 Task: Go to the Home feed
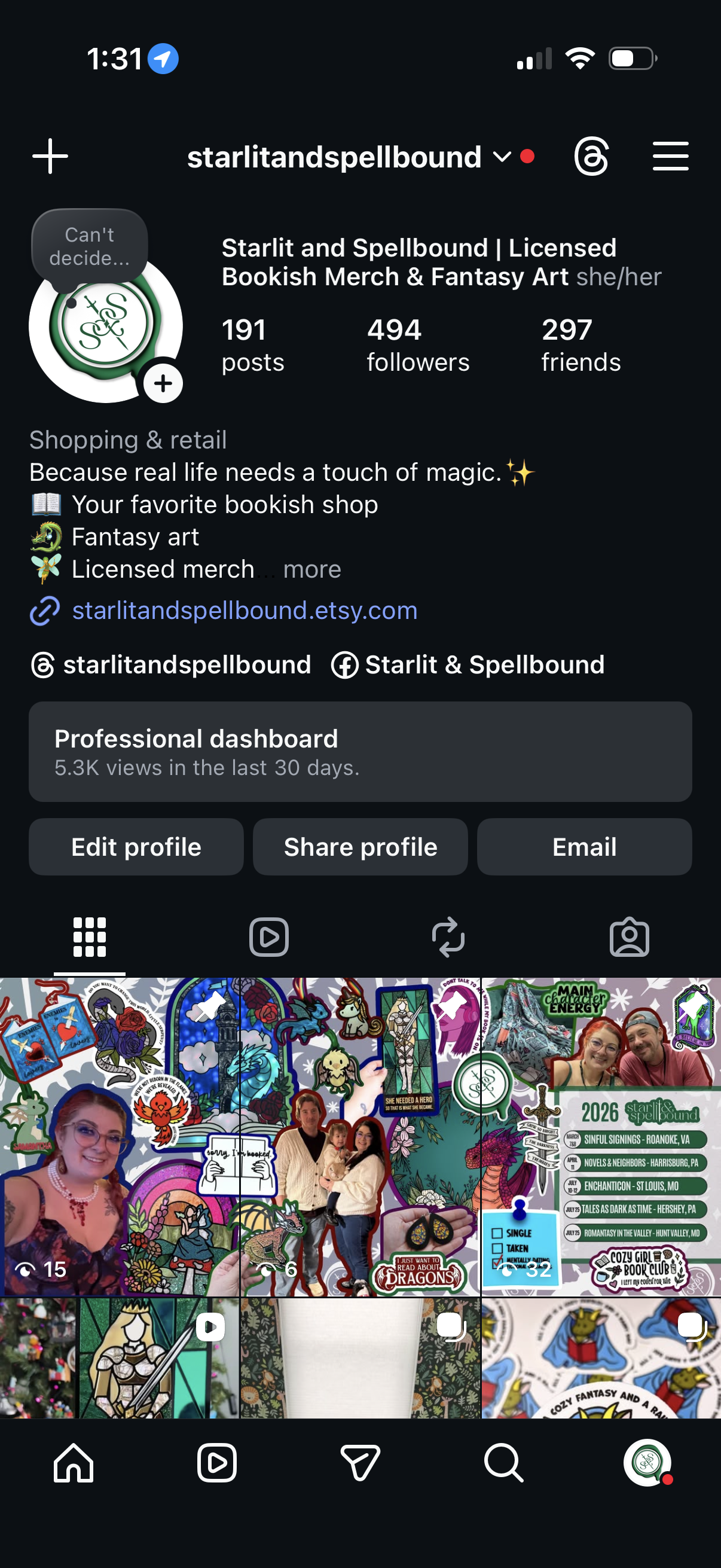tap(74, 1463)
